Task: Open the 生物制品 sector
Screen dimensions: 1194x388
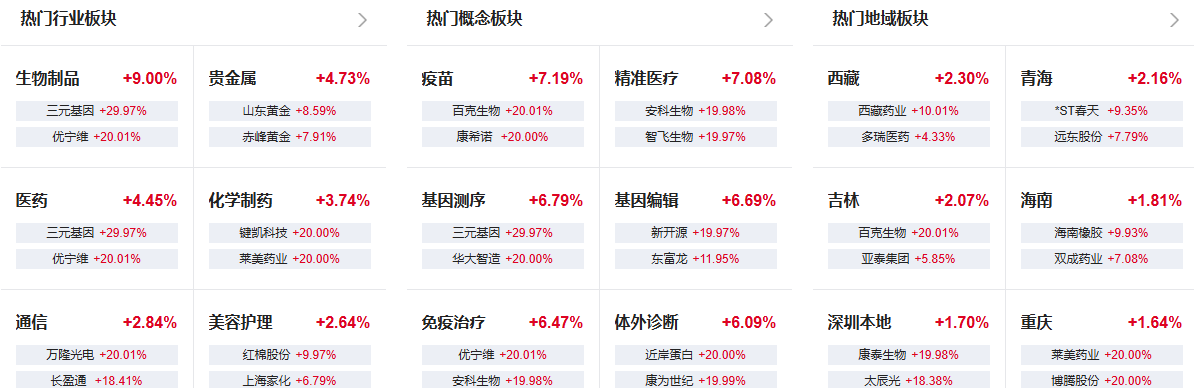Action: (47, 78)
